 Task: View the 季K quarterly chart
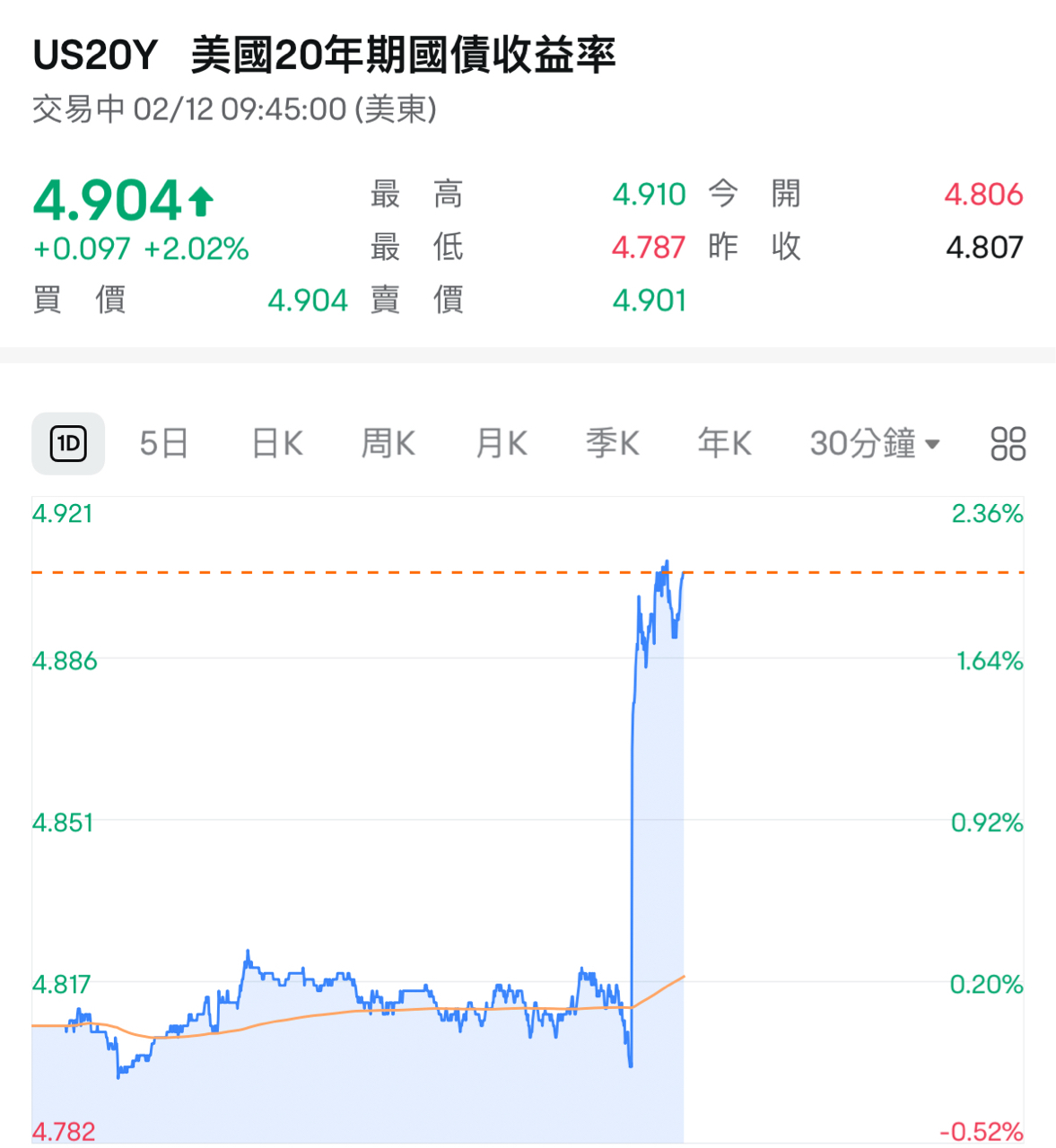tap(612, 443)
